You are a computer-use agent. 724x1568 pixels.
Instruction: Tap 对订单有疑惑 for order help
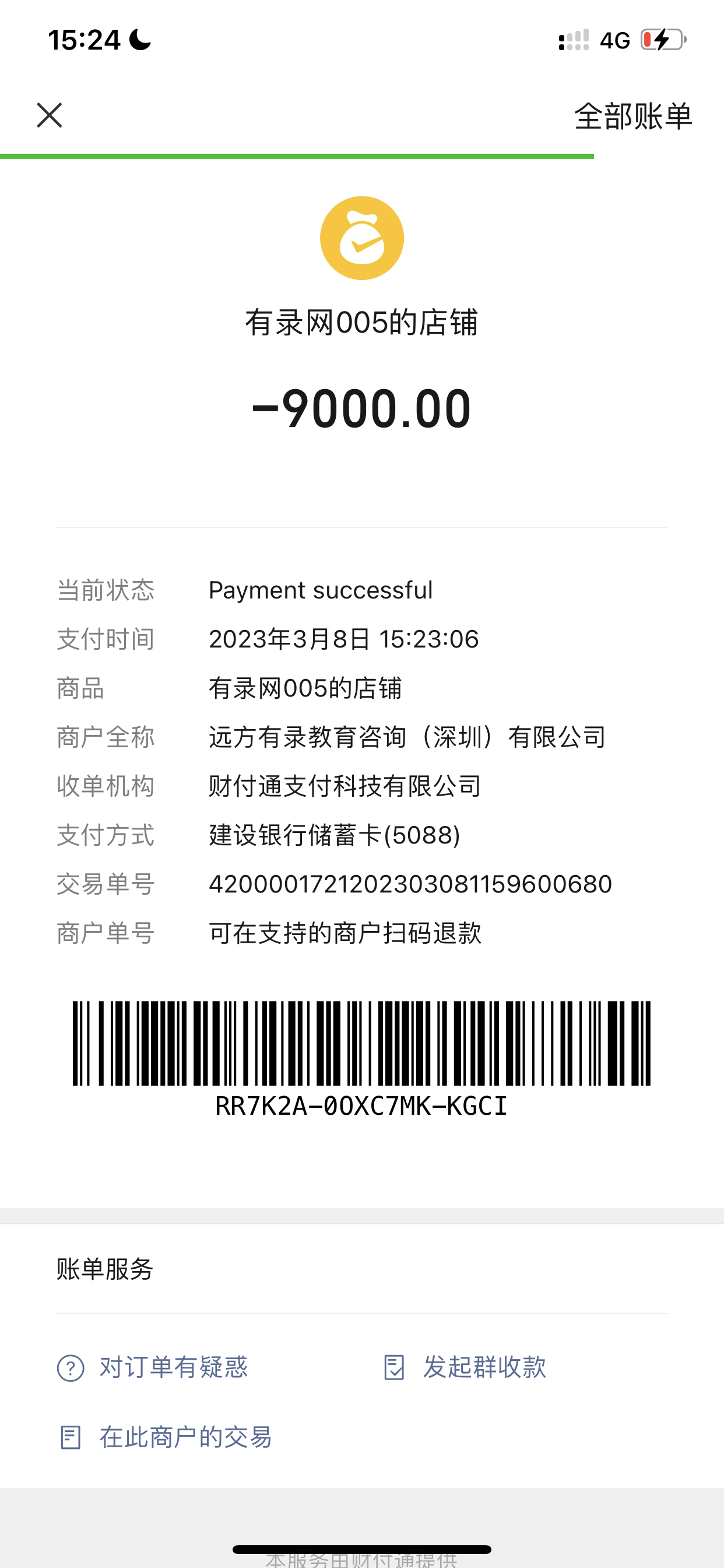pyautogui.click(x=153, y=1367)
